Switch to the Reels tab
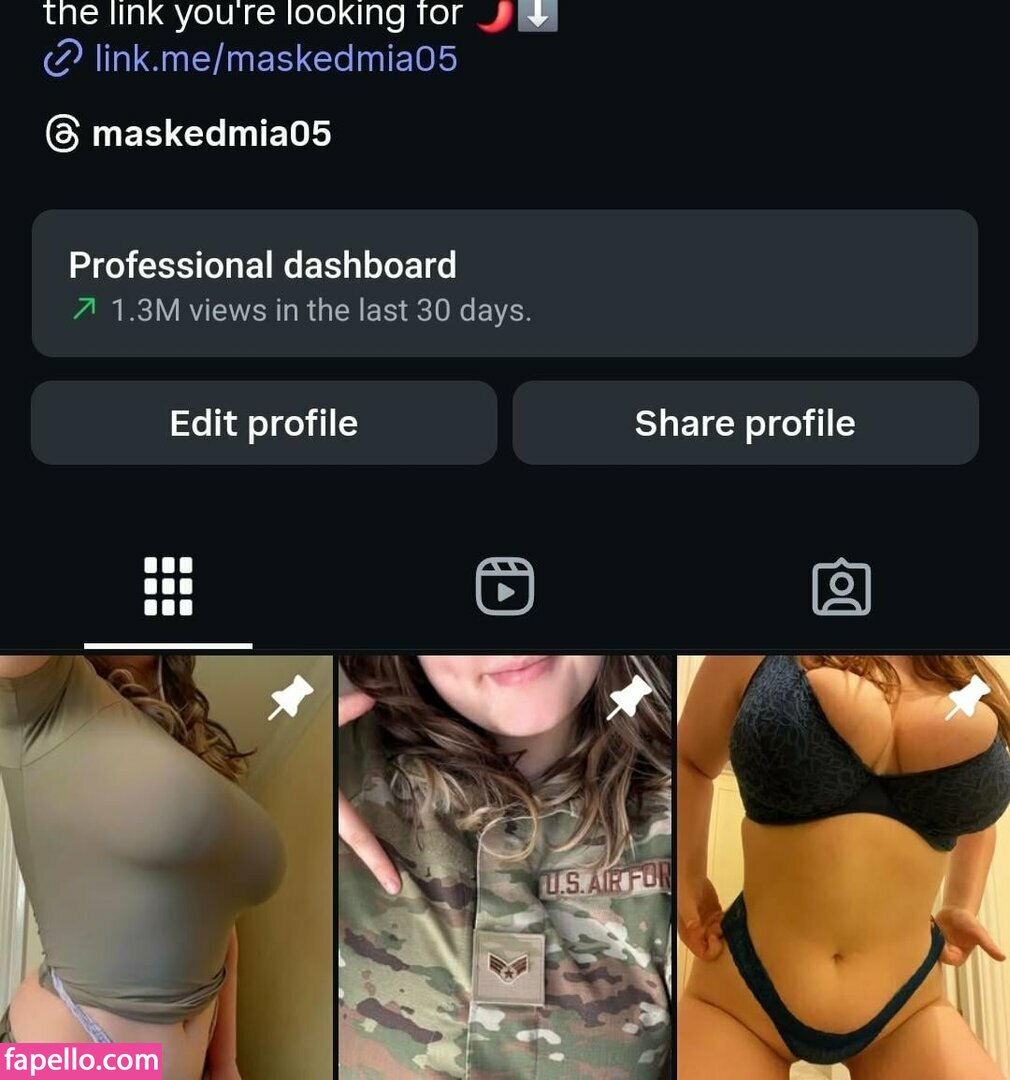This screenshot has width=1010, height=1080. [x=504, y=587]
